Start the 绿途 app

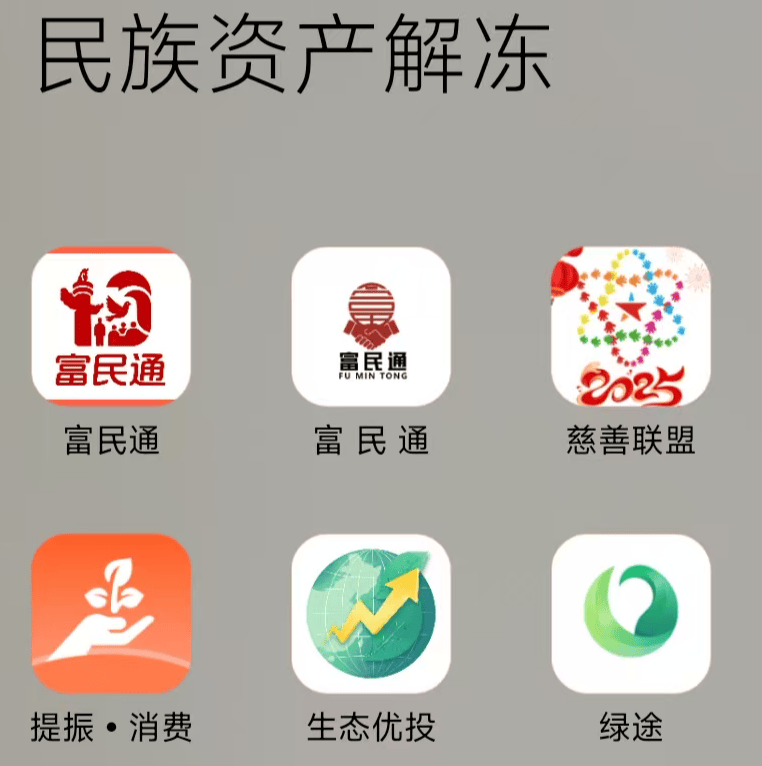[x=631, y=614]
